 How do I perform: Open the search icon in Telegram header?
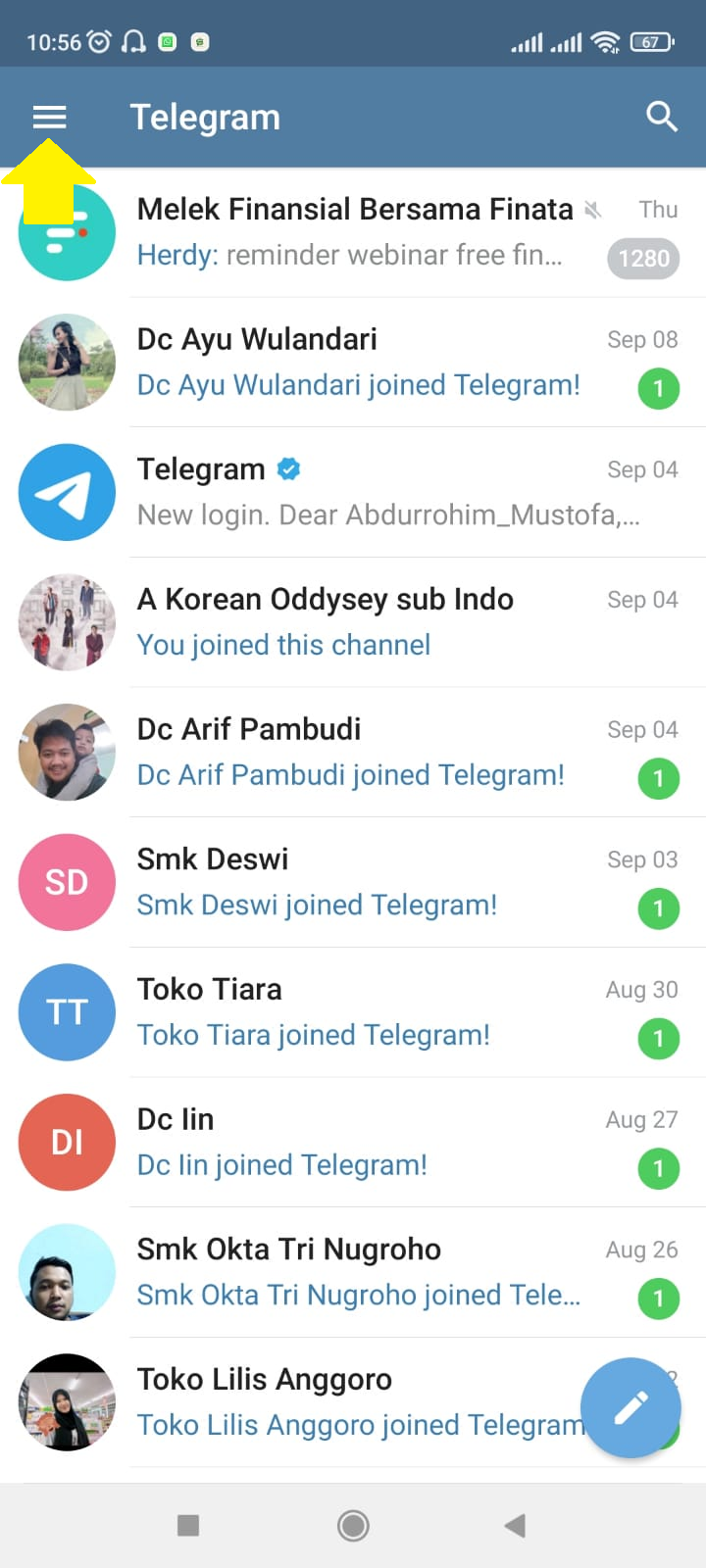662,117
